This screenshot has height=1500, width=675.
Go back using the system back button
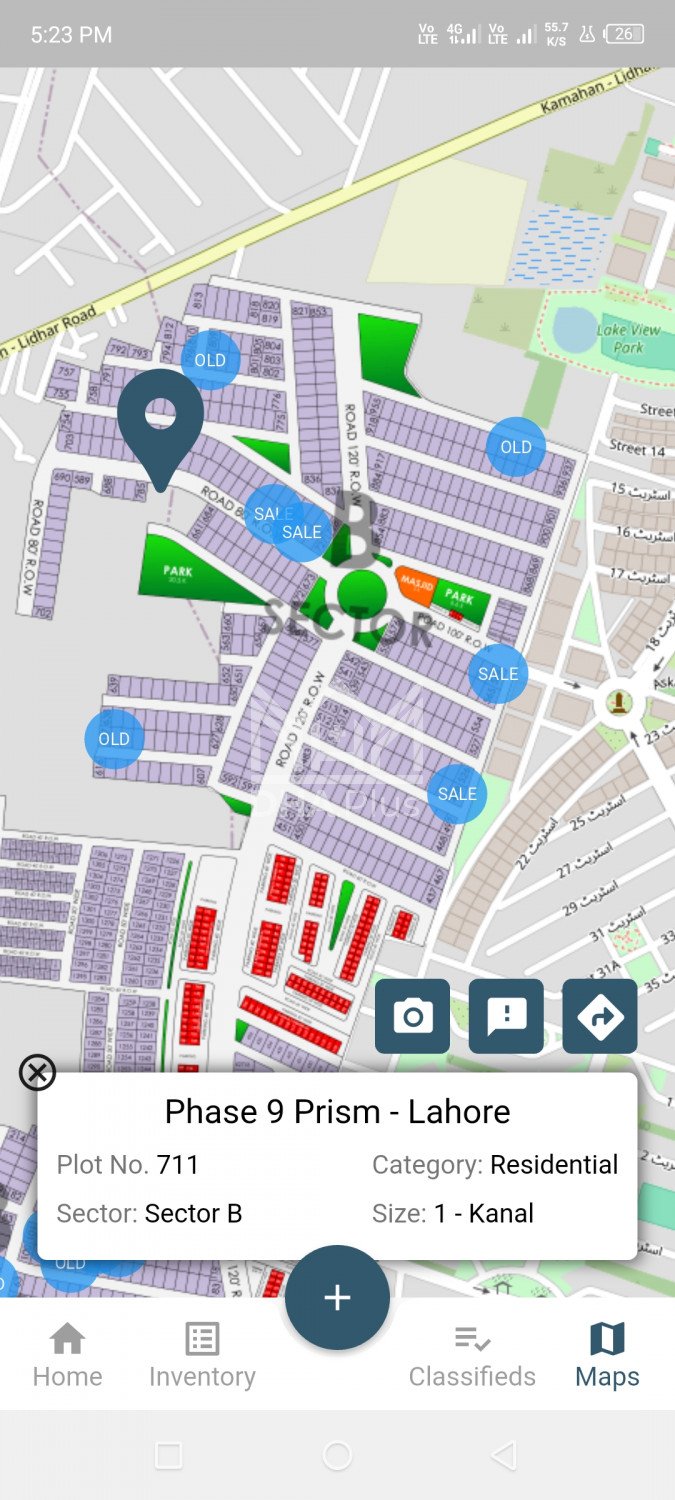(x=505, y=1456)
